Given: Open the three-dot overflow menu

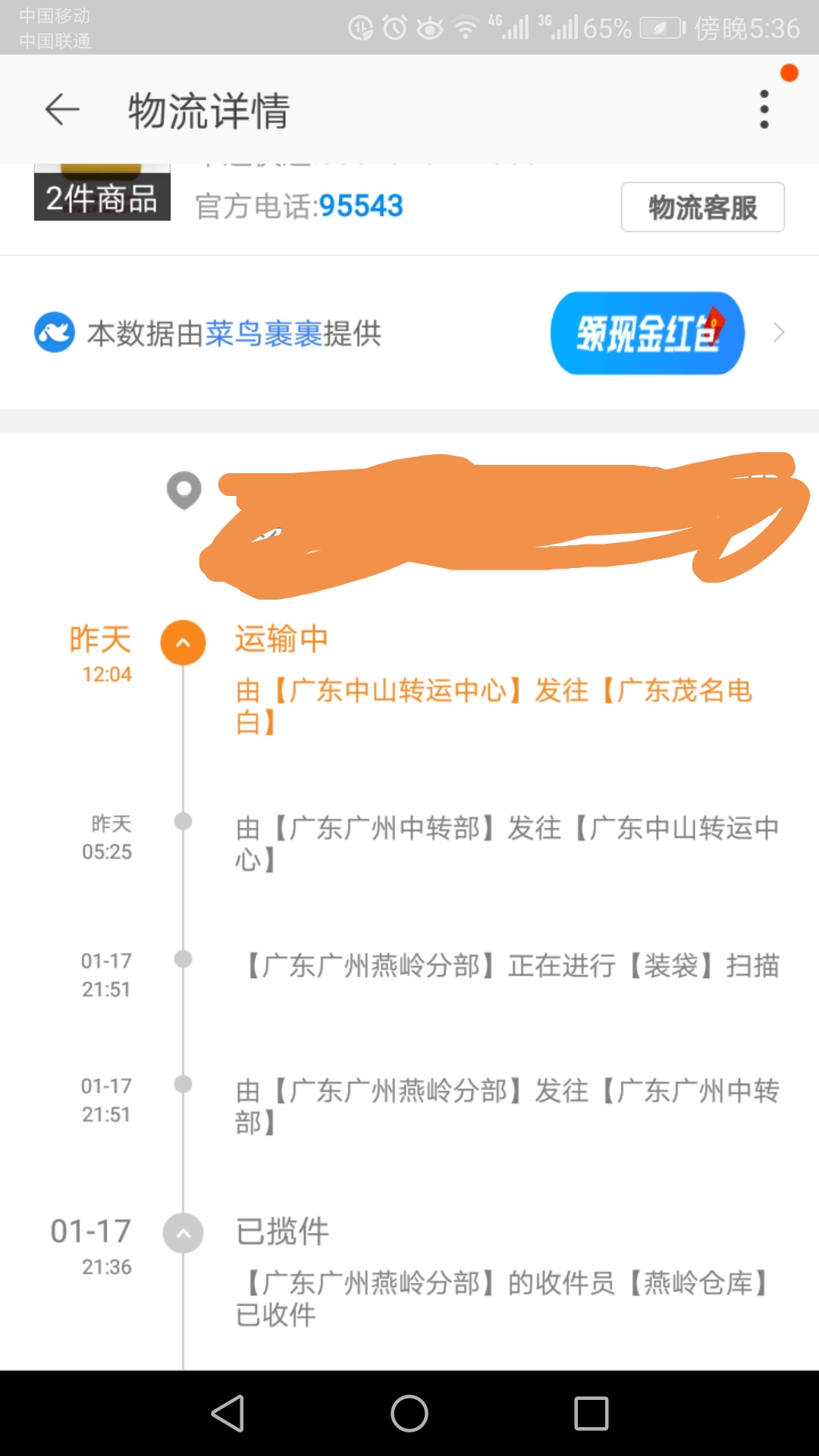Looking at the screenshot, I should coord(764,110).
